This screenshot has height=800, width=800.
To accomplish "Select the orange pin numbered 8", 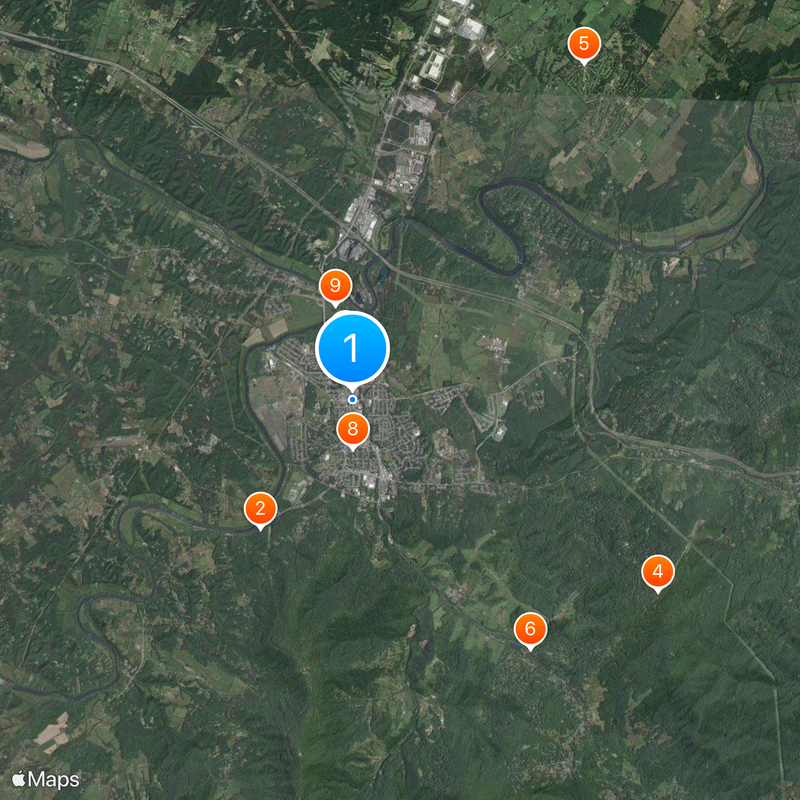I will pyautogui.click(x=352, y=429).
